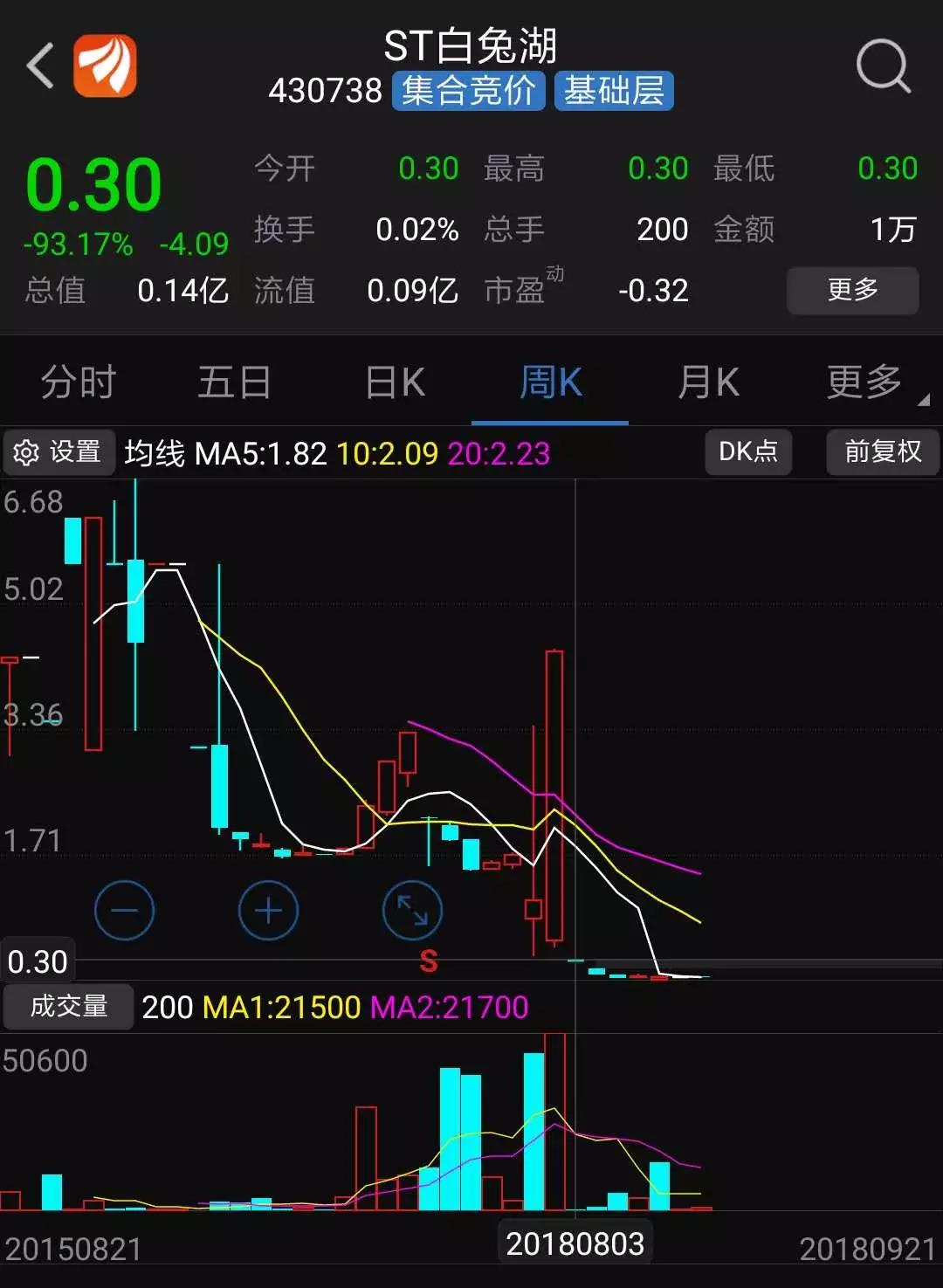Tap the 集合竞价 tag

[x=469, y=91]
